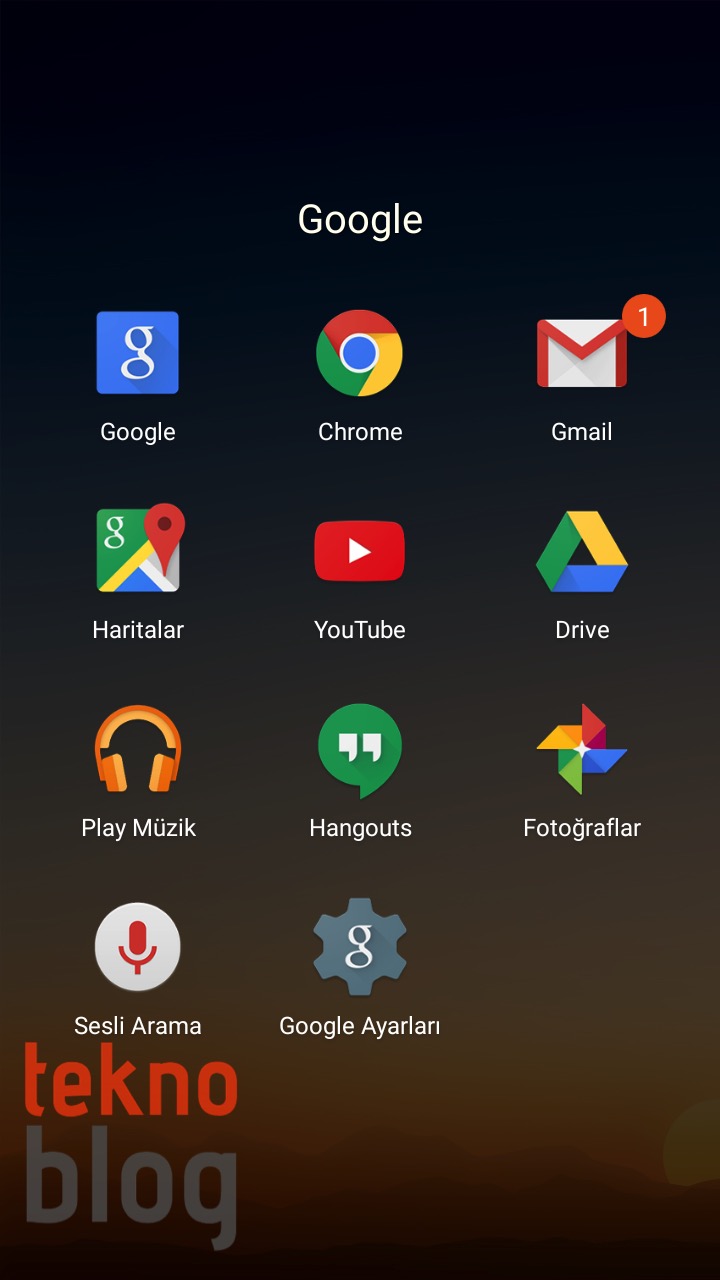Open Google Ayarları settings
This screenshot has width=720, height=1280.
360,947
